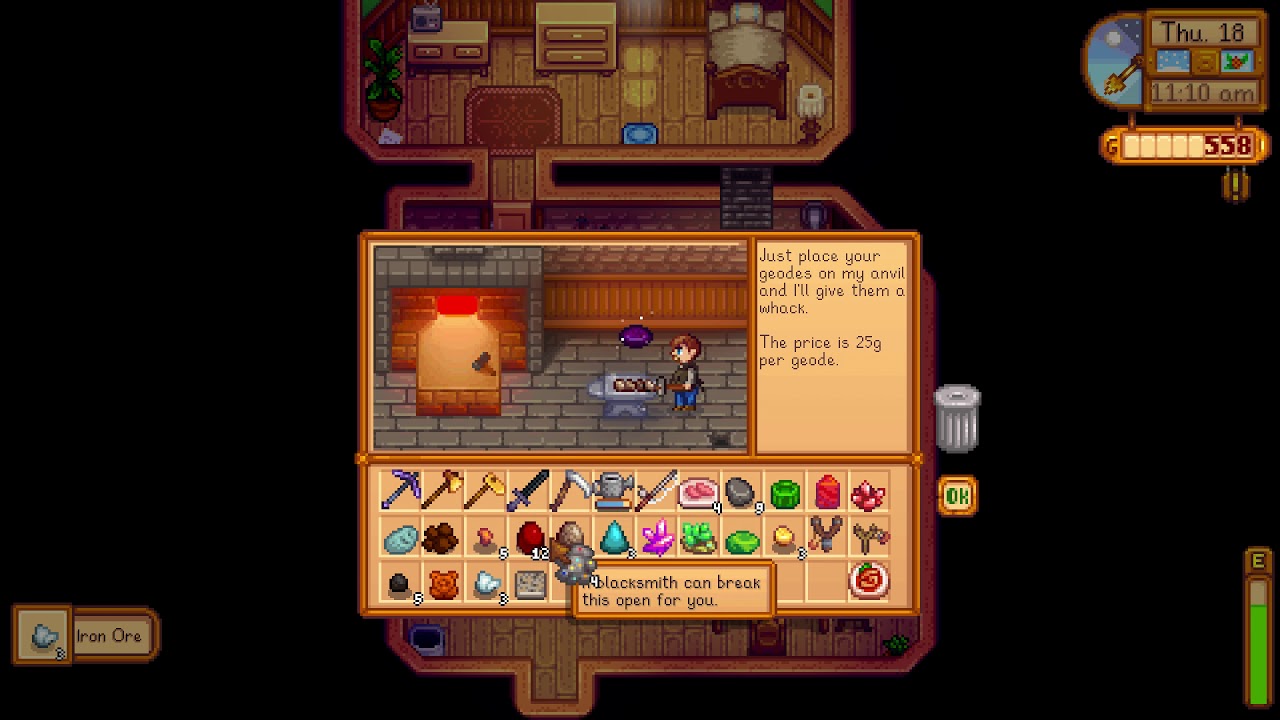Viewport: 1280px width, 720px height.
Task: Select the fishing rod slot
Action: coord(656,491)
